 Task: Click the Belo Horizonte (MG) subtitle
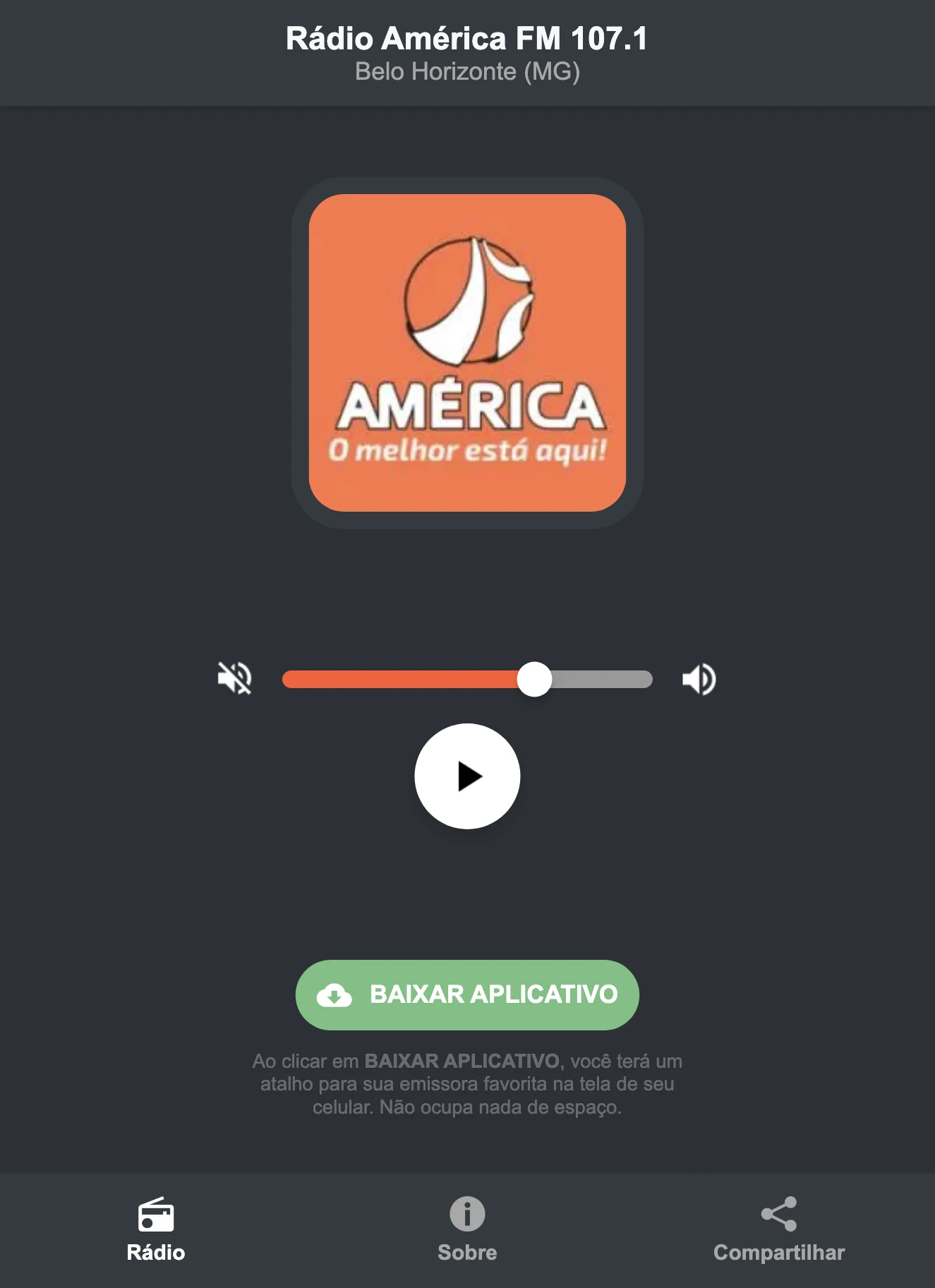pos(467,71)
